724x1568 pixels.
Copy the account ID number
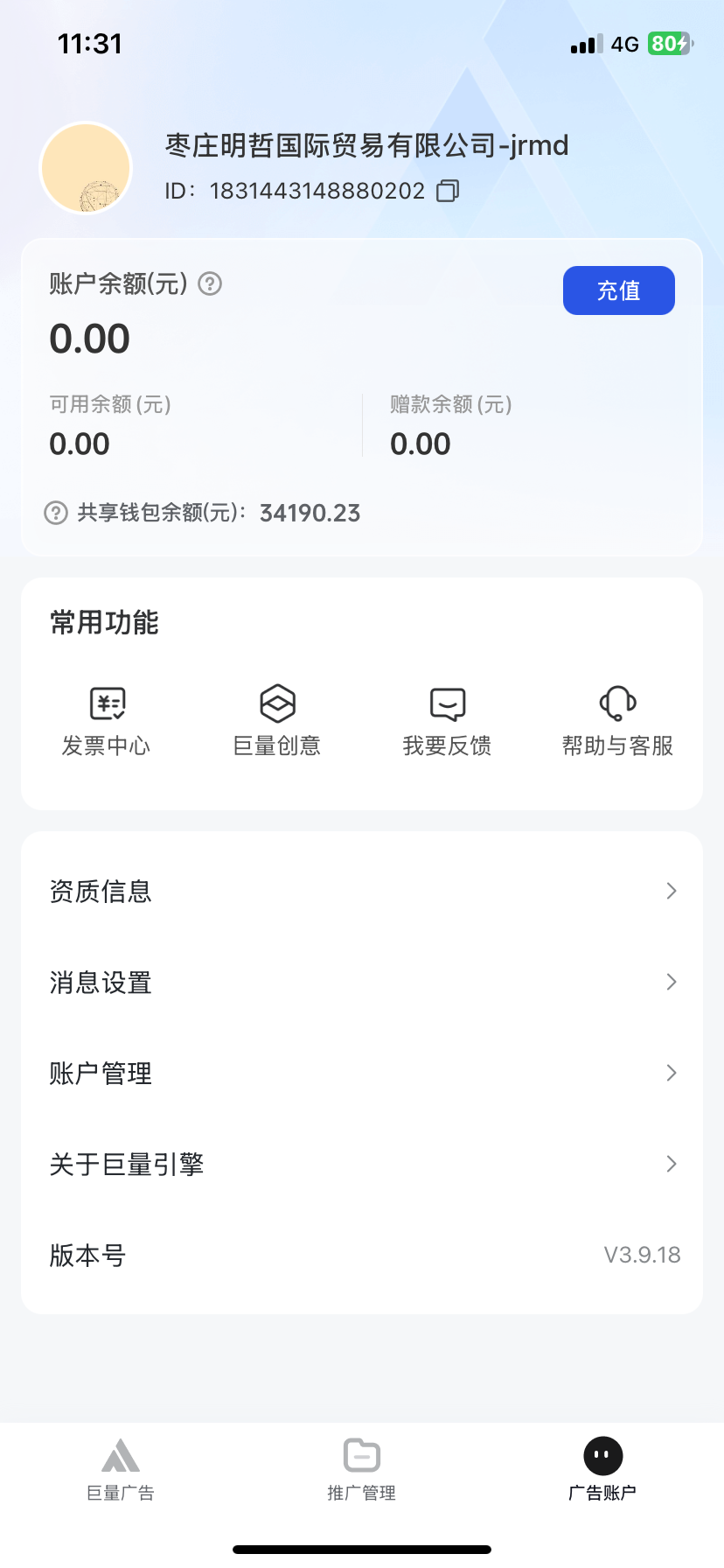click(x=448, y=191)
